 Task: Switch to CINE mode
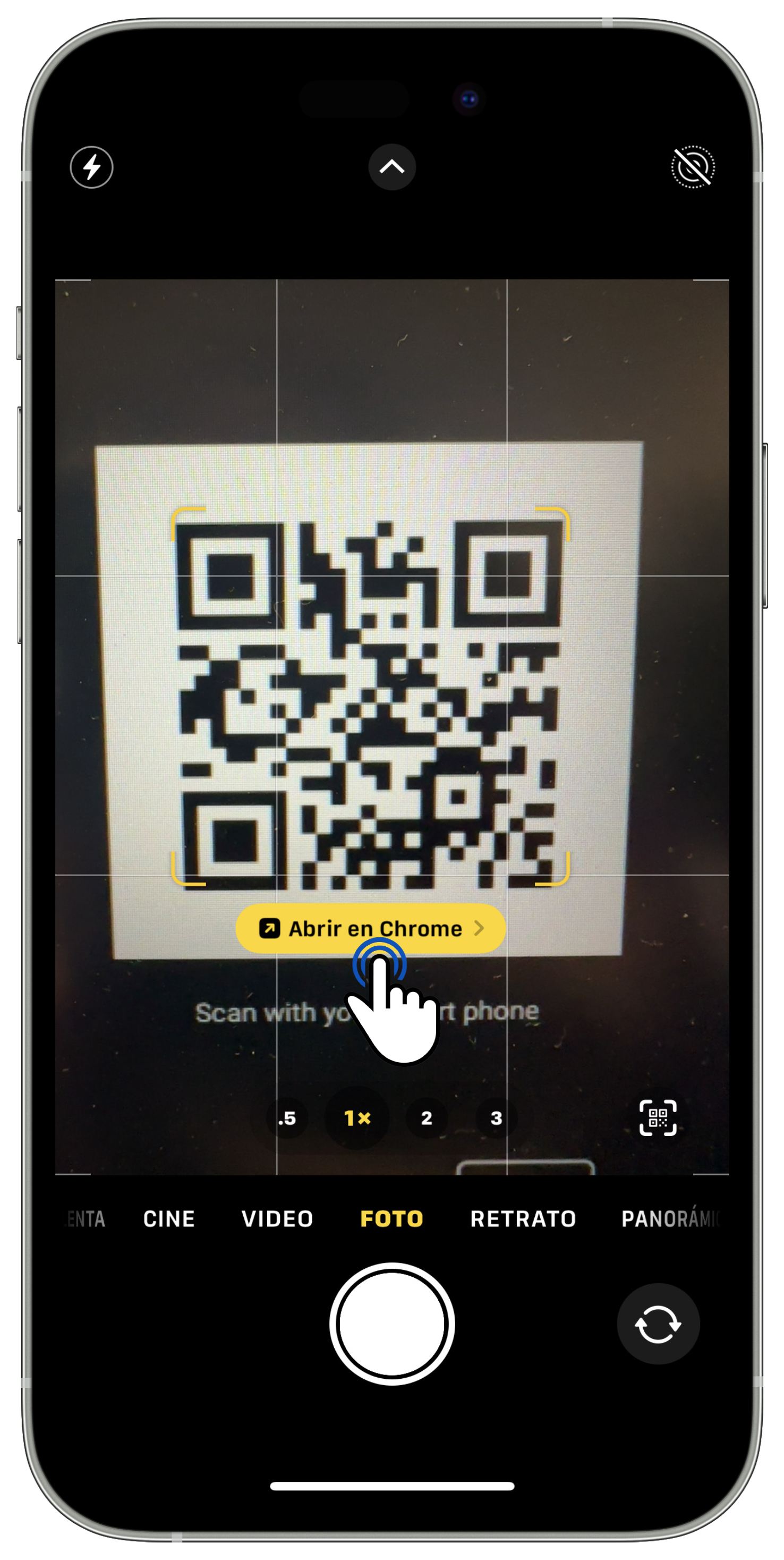(x=169, y=1219)
